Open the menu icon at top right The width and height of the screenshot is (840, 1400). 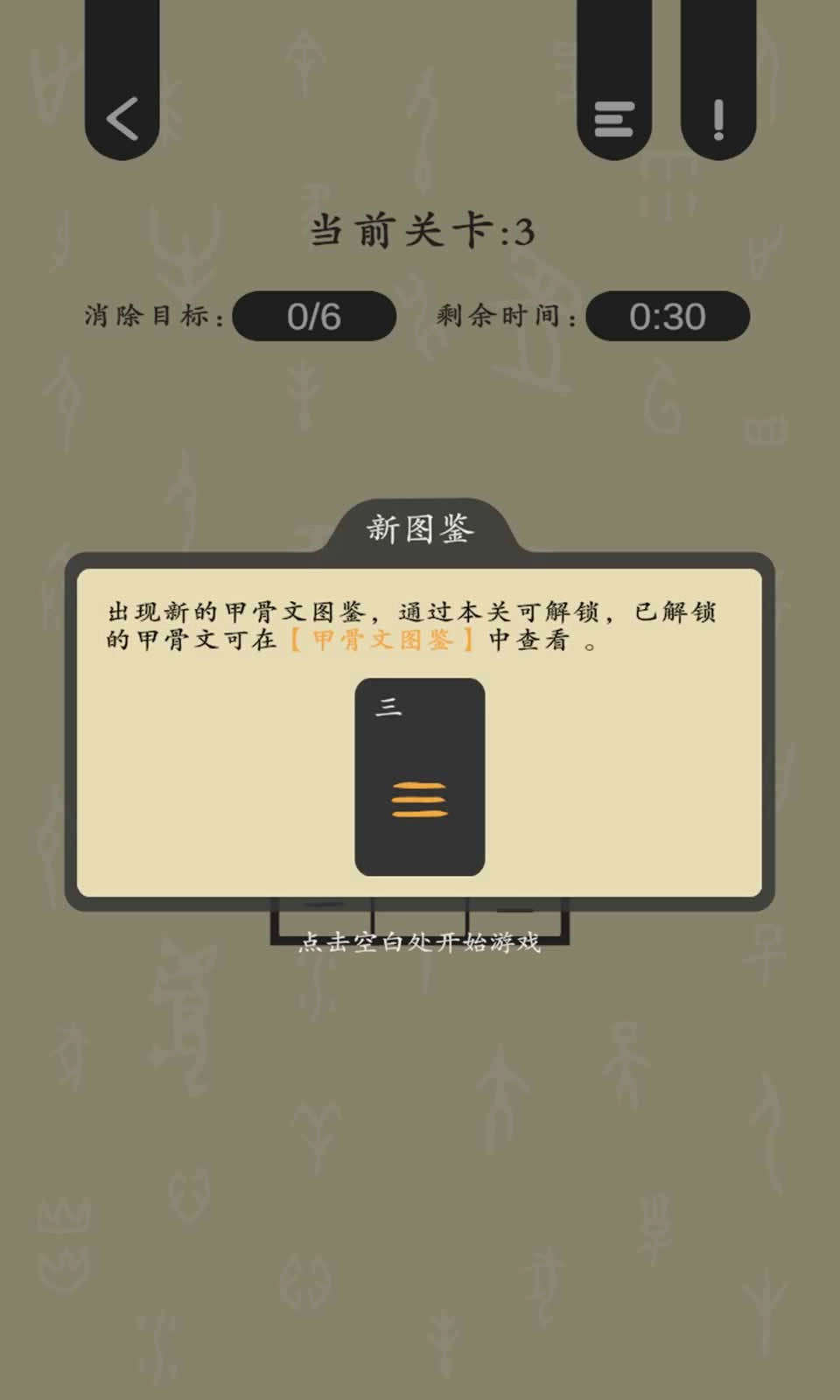614,120
